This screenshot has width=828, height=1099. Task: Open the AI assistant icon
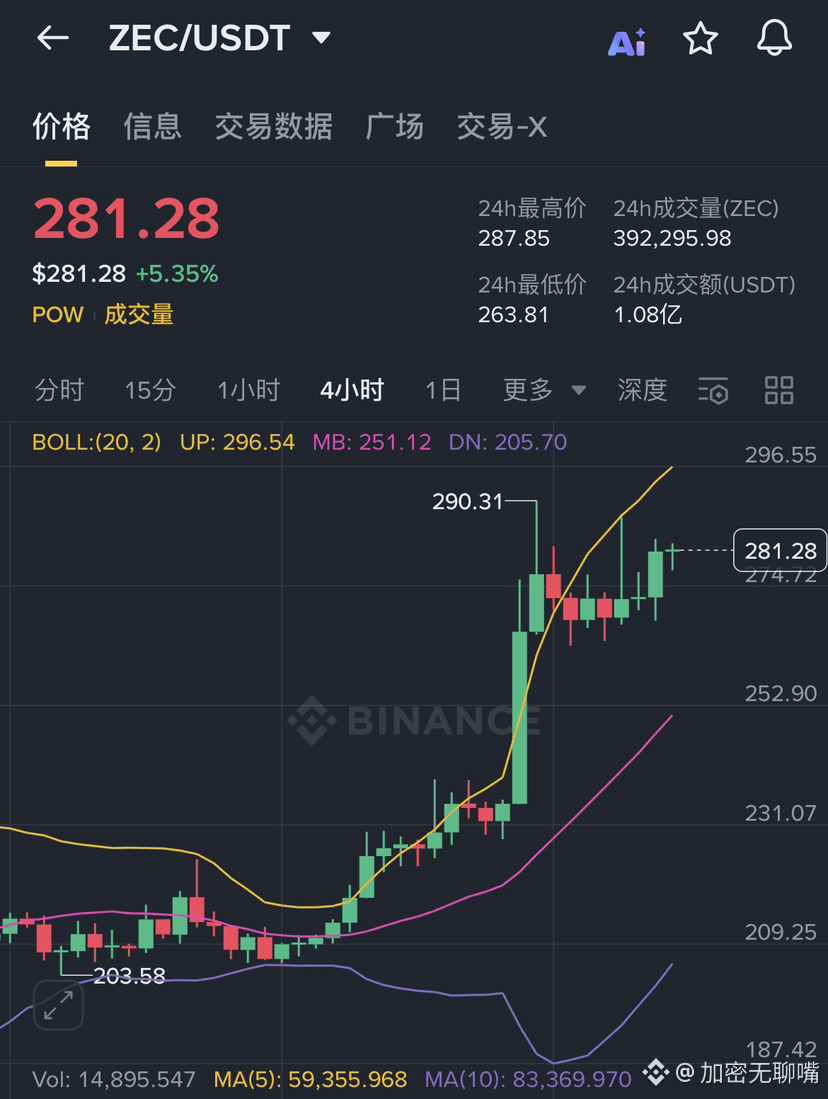click(x=627, y=41)
